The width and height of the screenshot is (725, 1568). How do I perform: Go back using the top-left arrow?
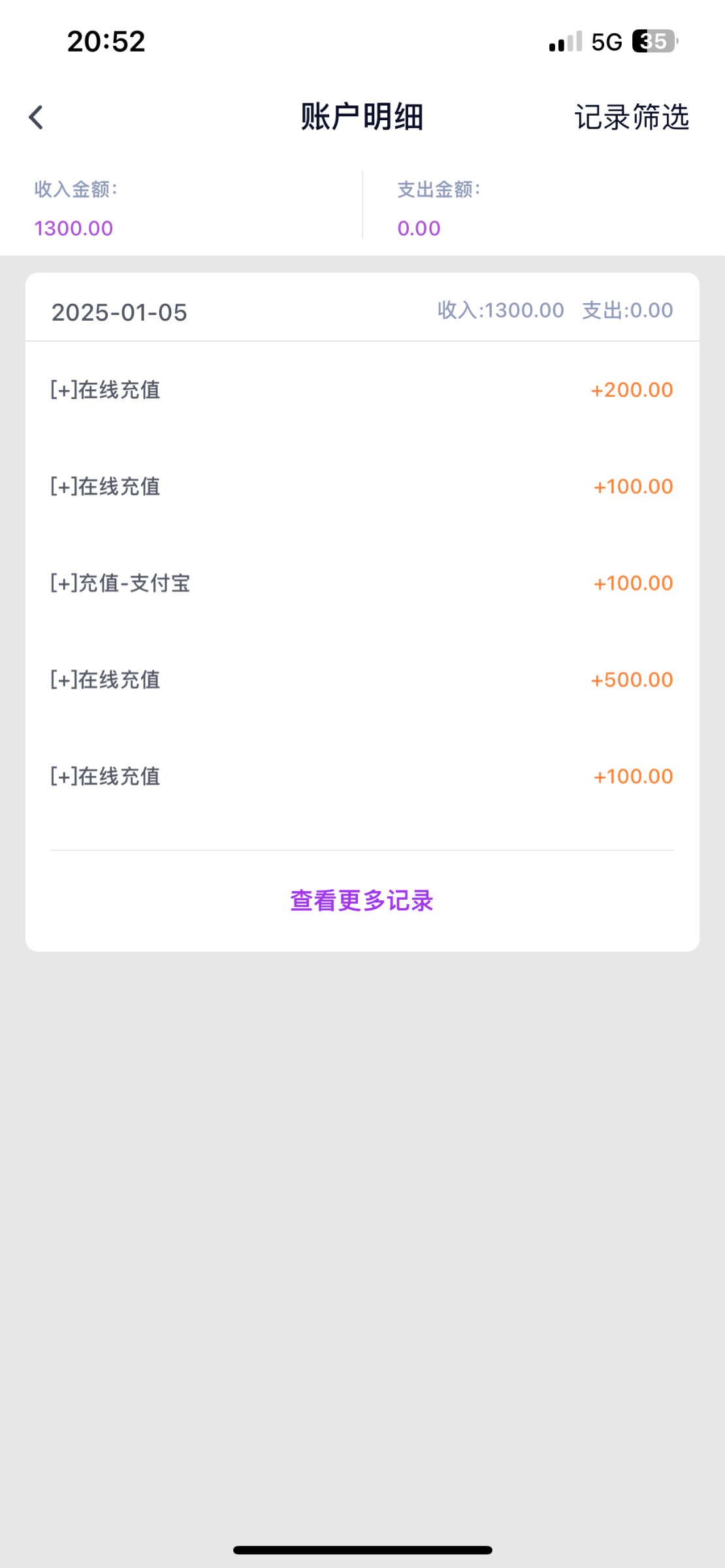pyautogui.click(x=37, y=118)
